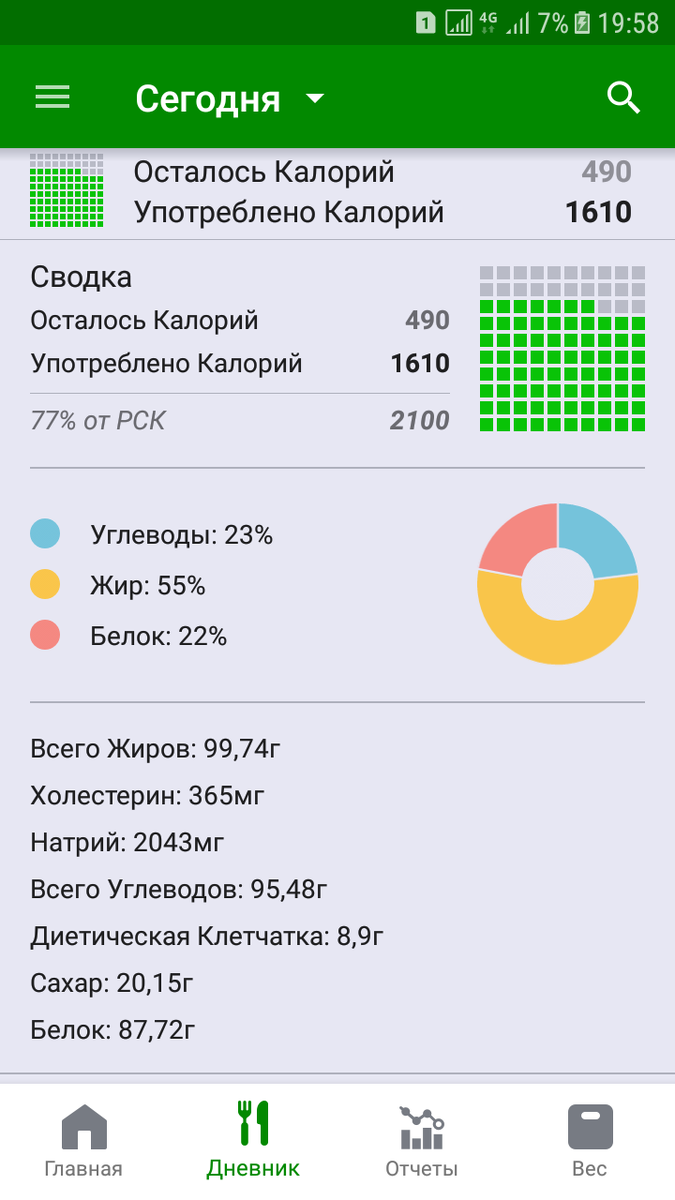Expand the Сегодня date dropdown
The width and height of the screenshot is (675, 1200).
coord(230,99)
